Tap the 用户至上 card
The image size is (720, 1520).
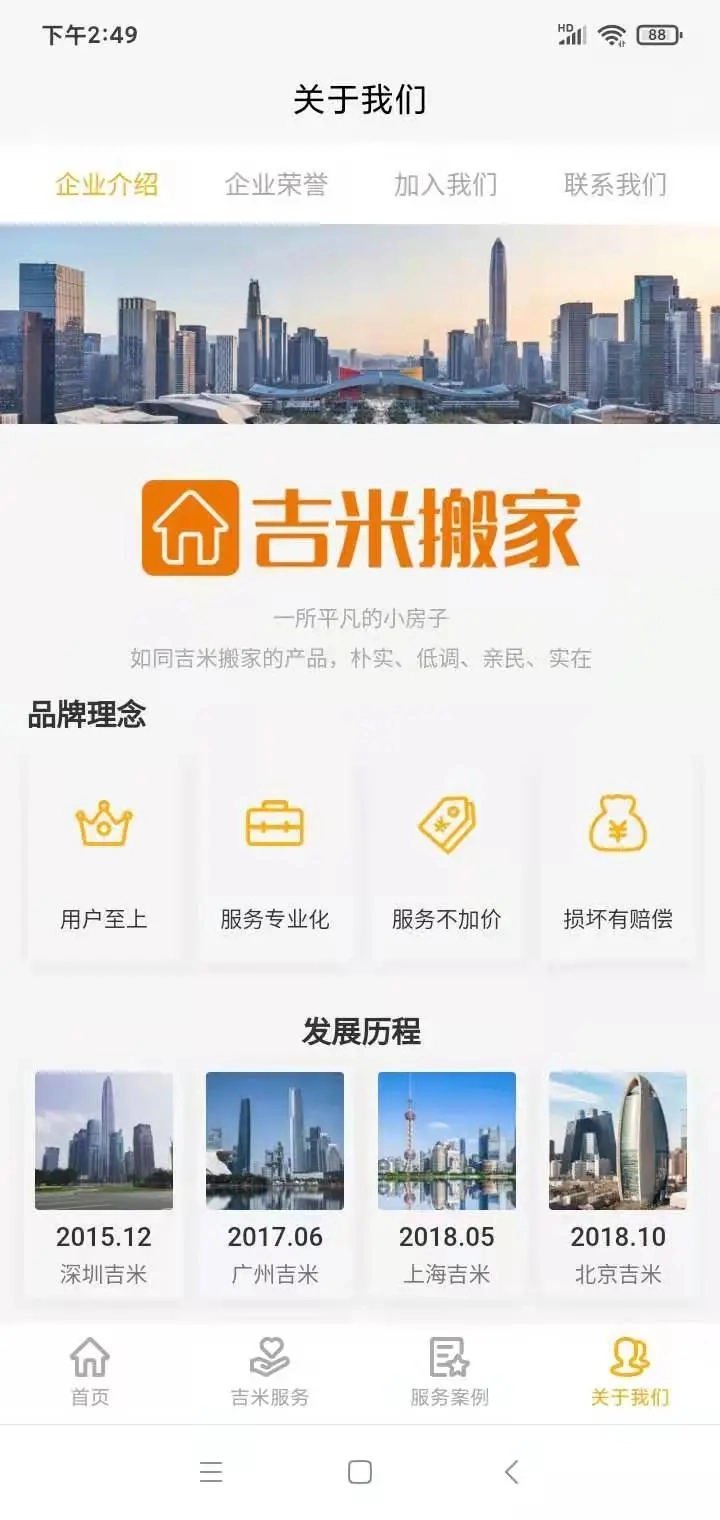[103, 862]
